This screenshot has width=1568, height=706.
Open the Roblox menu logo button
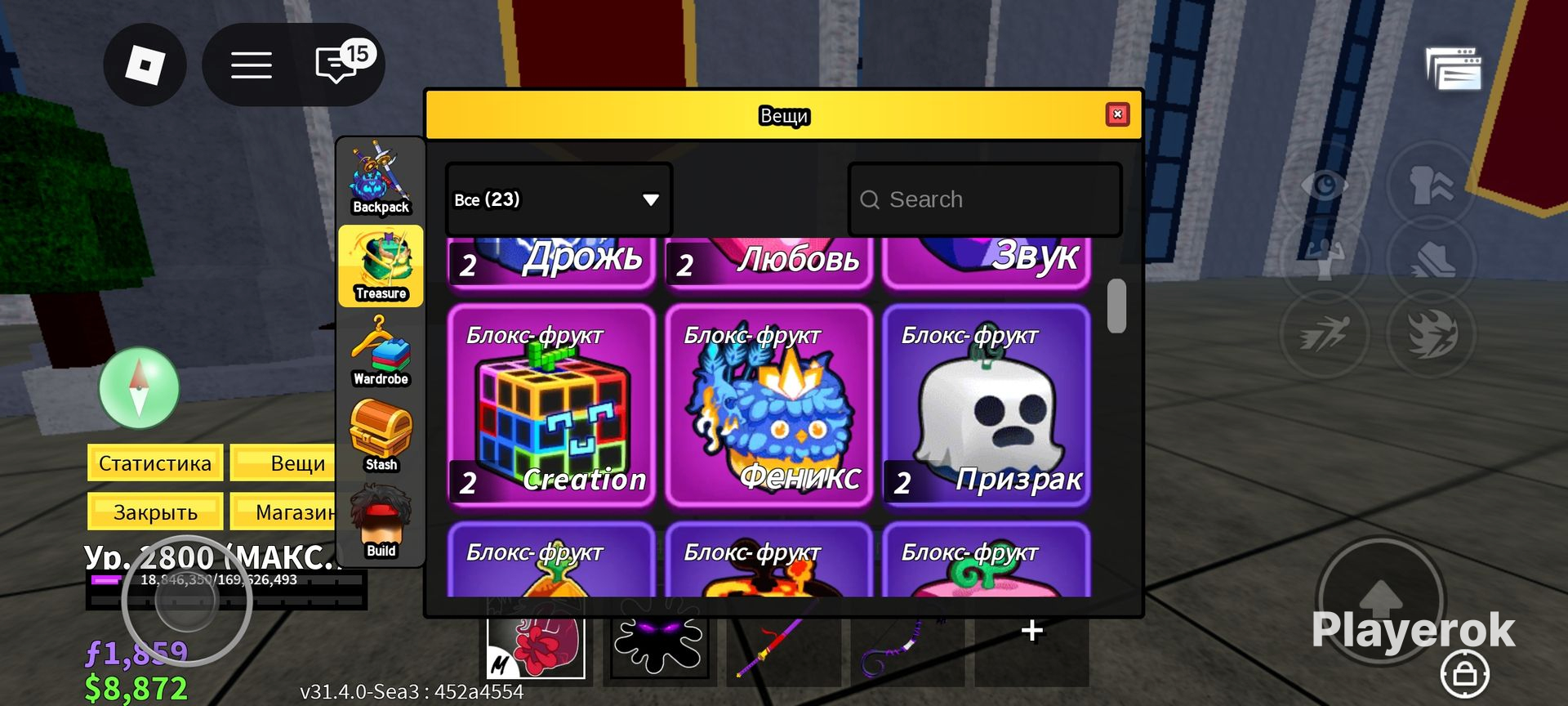pyautogui.click(x=145, y=65)
